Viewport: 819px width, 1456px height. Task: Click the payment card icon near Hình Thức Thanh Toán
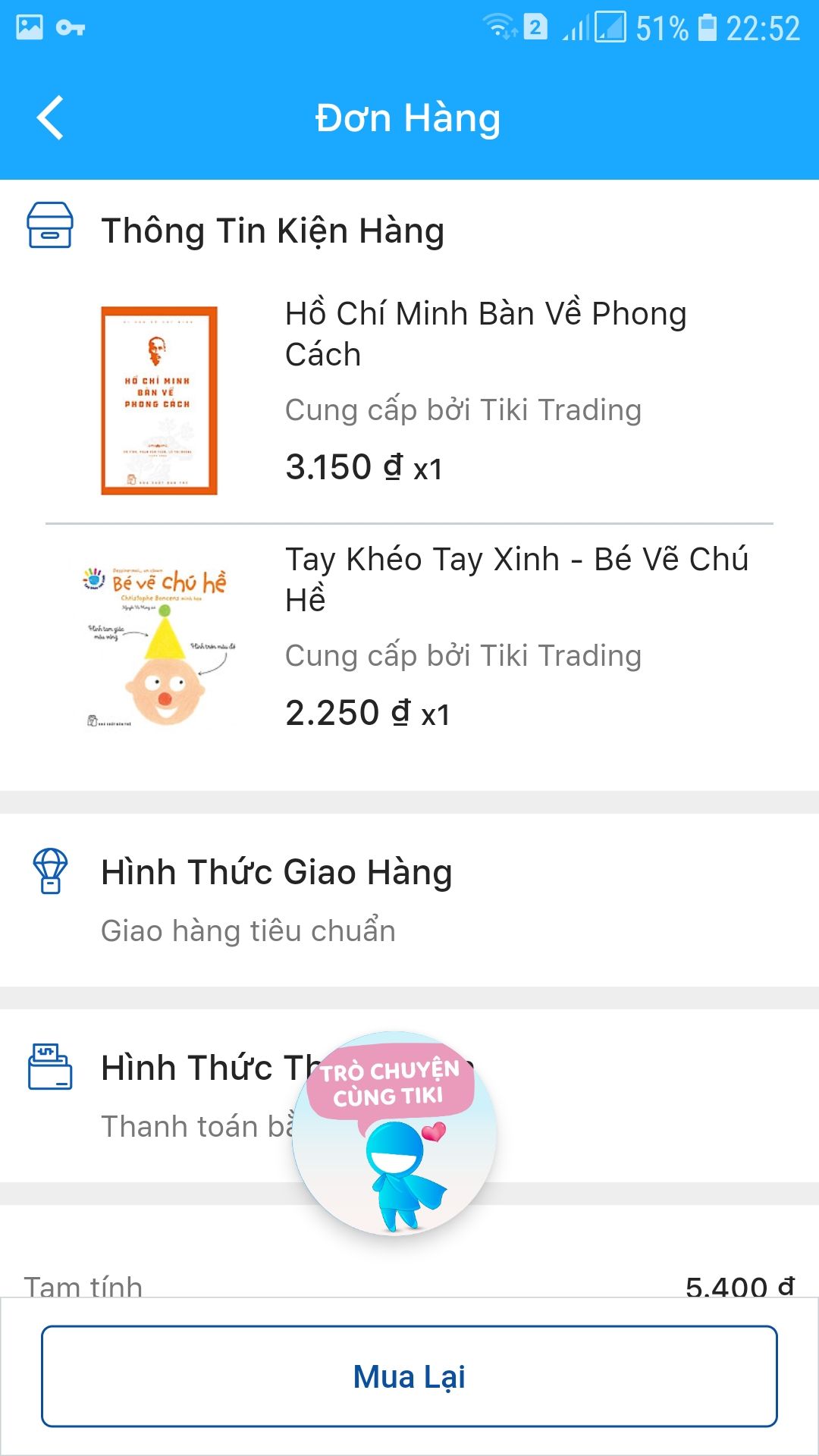(49, 1065)
